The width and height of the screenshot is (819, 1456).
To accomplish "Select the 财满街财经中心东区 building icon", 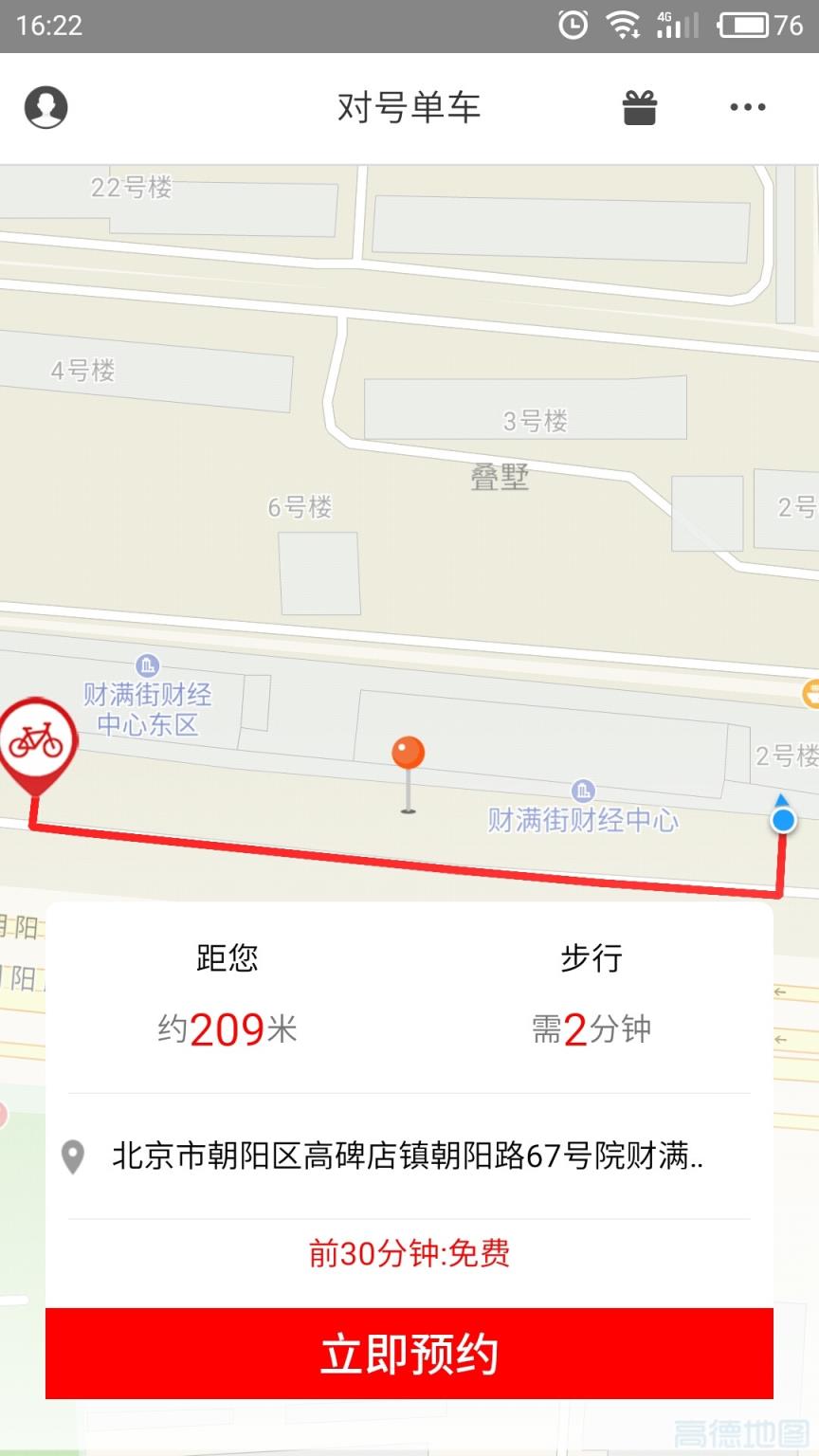I will (147, 665).
